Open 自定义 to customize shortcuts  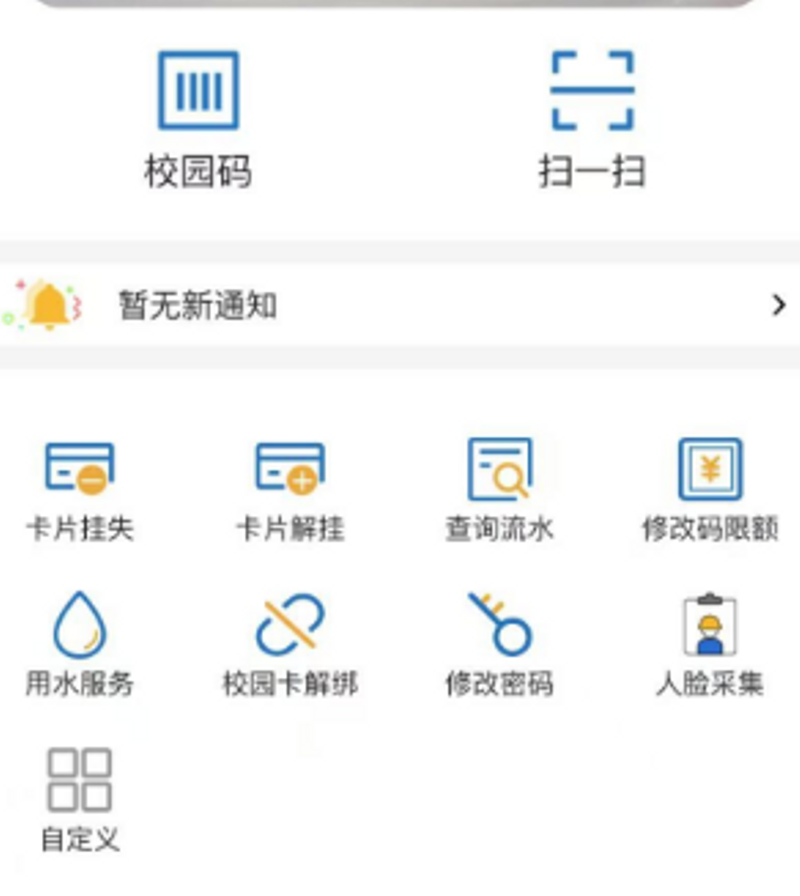click(x=80, y=798)
